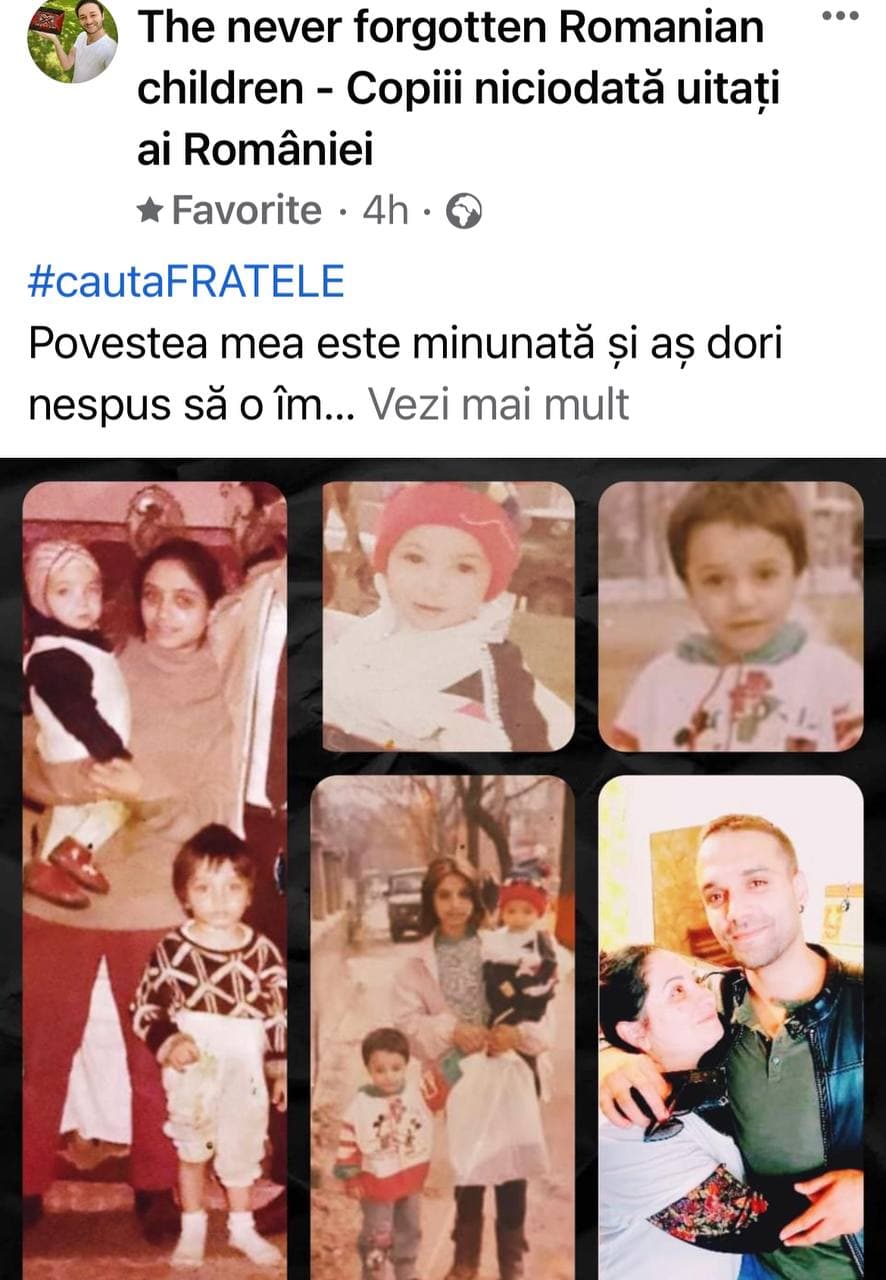Screen dimensions: 886x1280
Task: Open the #cautaFRATELE hashtag
Action: (x=186, y=283)
